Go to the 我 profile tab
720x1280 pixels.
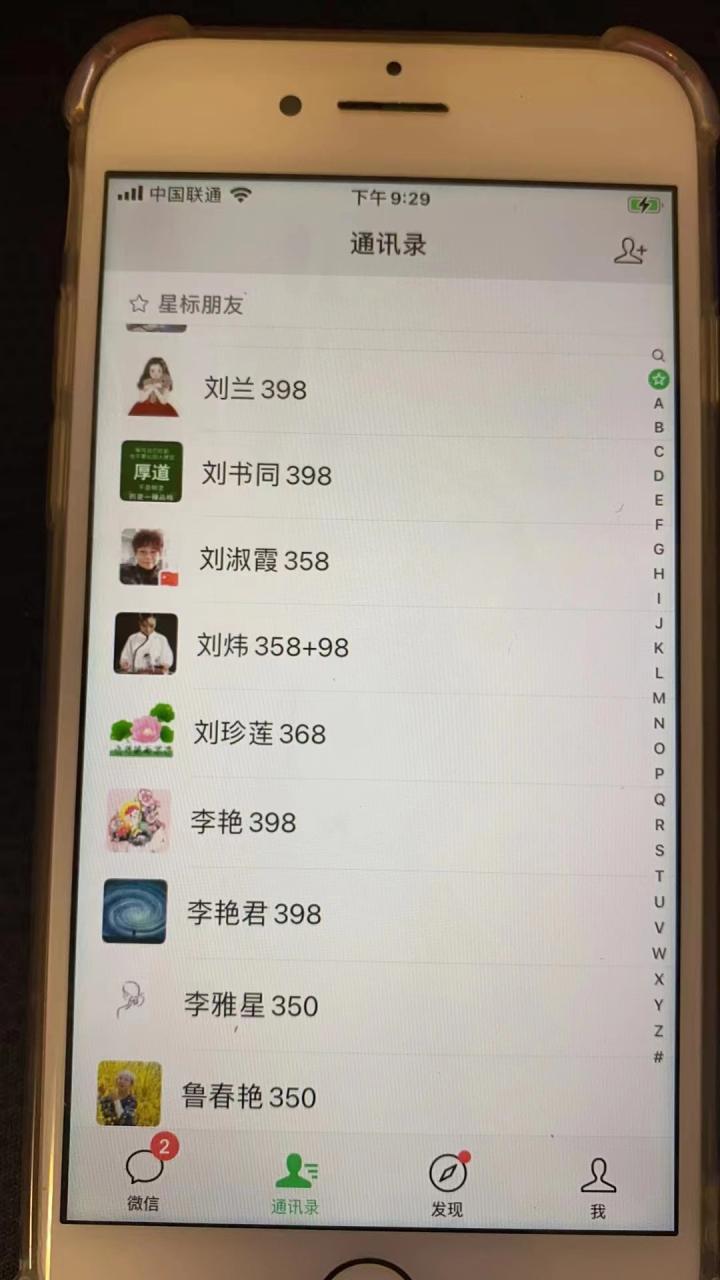coord(597,1186)
